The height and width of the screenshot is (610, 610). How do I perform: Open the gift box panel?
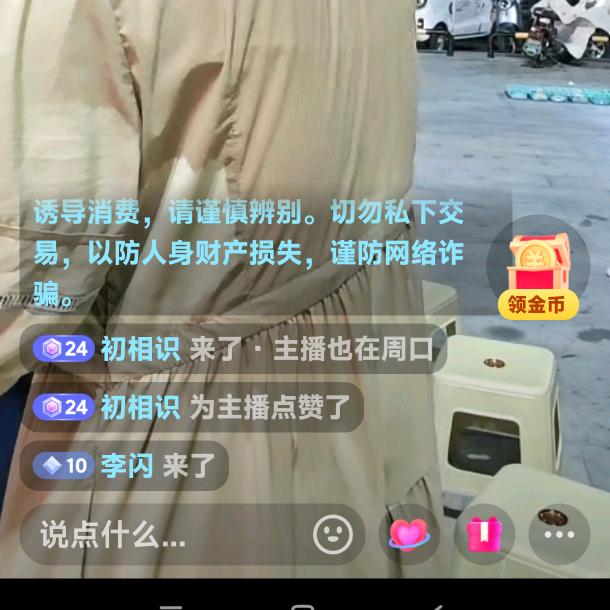pos(484,535)
